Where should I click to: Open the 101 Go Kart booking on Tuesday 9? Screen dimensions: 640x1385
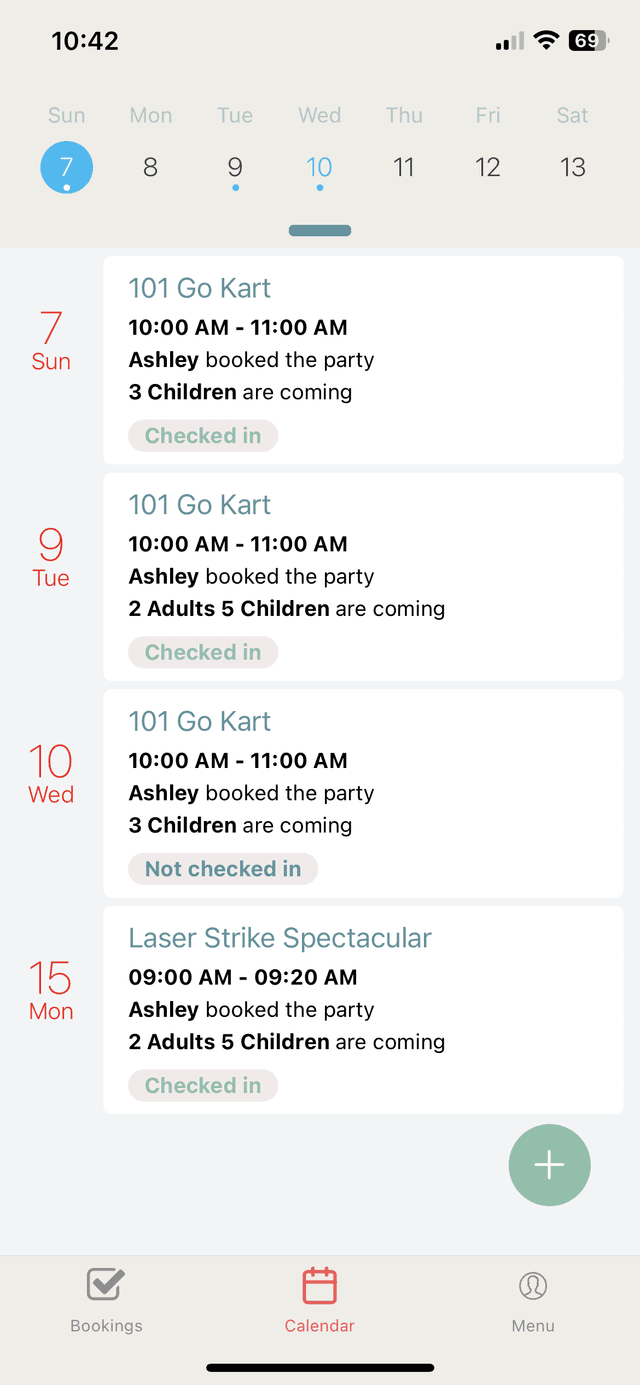pos(363,577)
